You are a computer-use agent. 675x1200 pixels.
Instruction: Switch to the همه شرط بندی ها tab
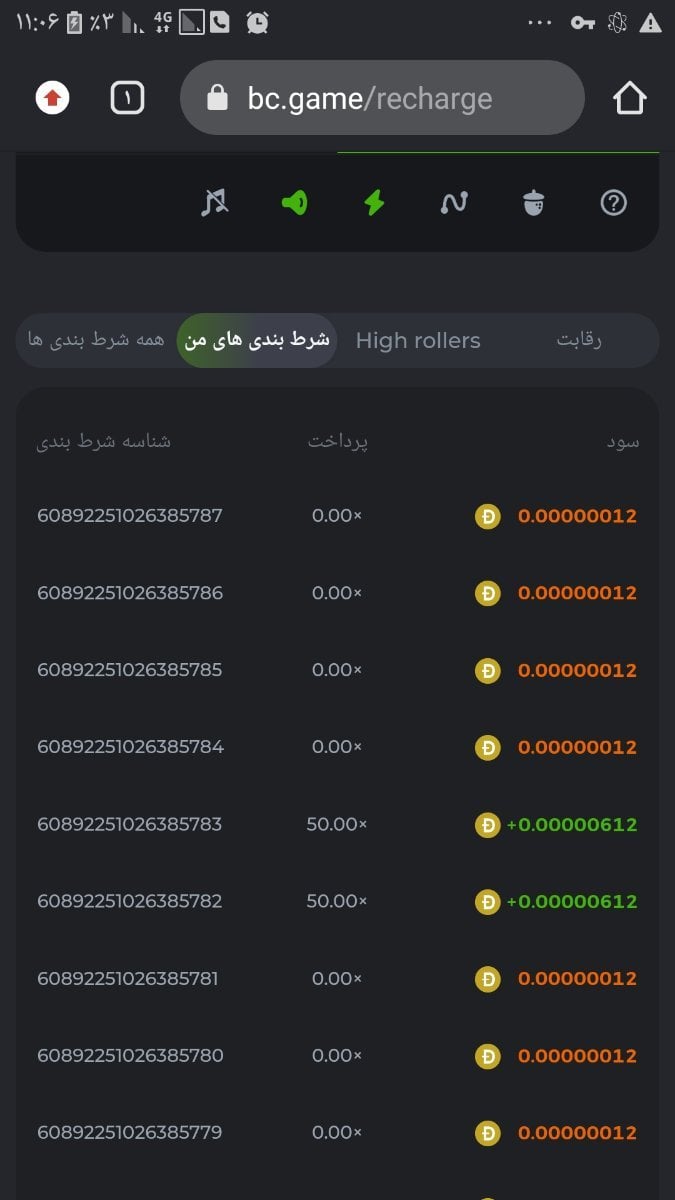pos(96,340)
